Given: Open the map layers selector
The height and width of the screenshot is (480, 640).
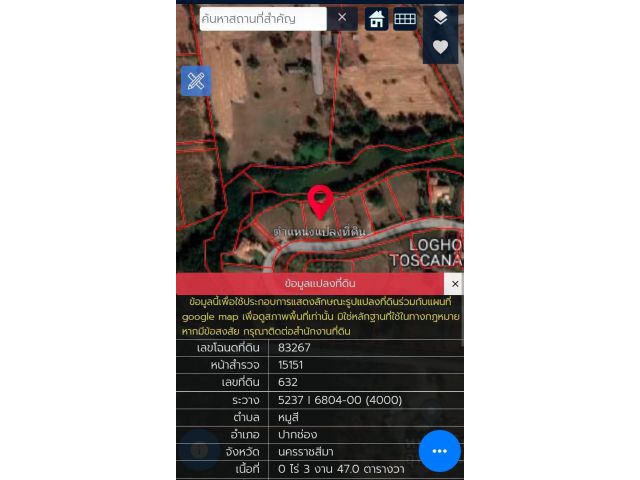Looking at the screenshot, I should (x=440, y=18).
